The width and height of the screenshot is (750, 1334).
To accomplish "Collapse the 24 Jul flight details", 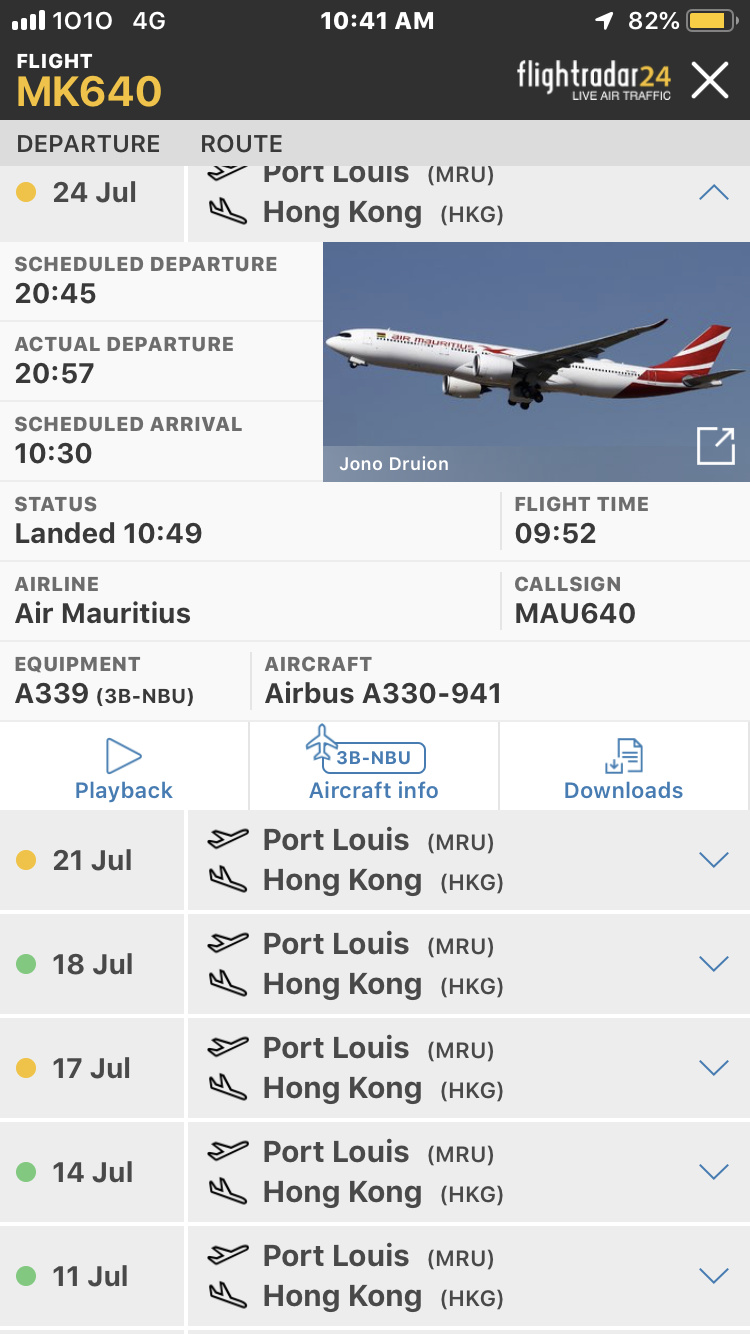I will [713, 193].
